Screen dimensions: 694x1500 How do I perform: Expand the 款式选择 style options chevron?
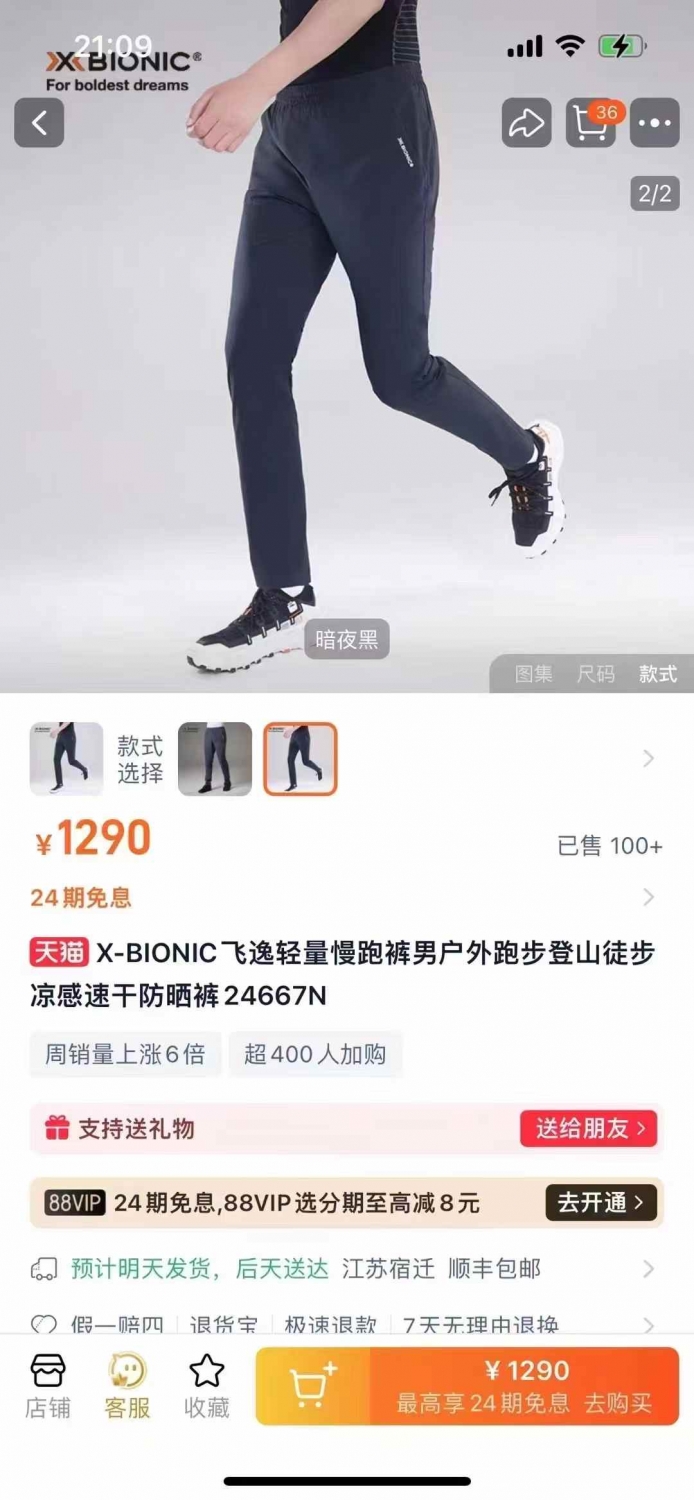point(649,759)
